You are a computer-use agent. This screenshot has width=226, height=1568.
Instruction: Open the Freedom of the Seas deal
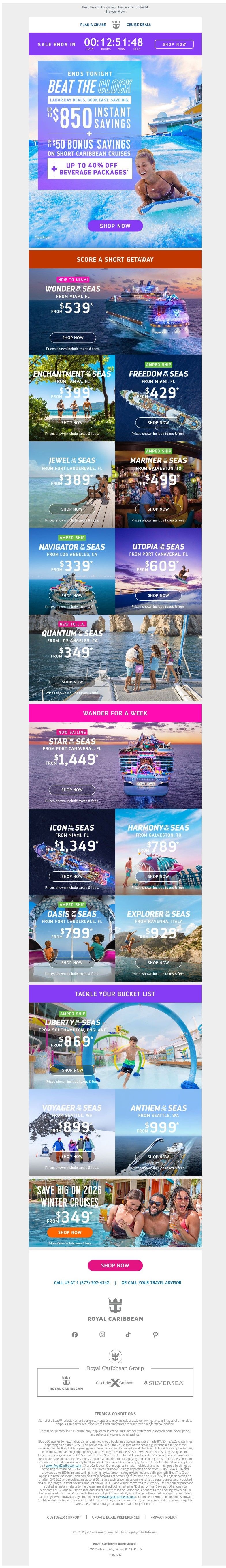158,422
